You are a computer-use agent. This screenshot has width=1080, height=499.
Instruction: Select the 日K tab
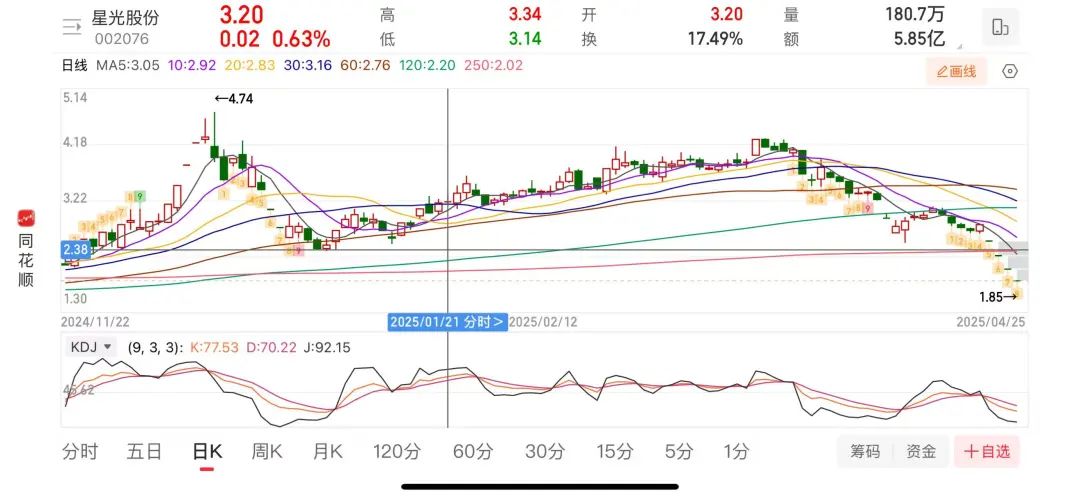point(207,452)
